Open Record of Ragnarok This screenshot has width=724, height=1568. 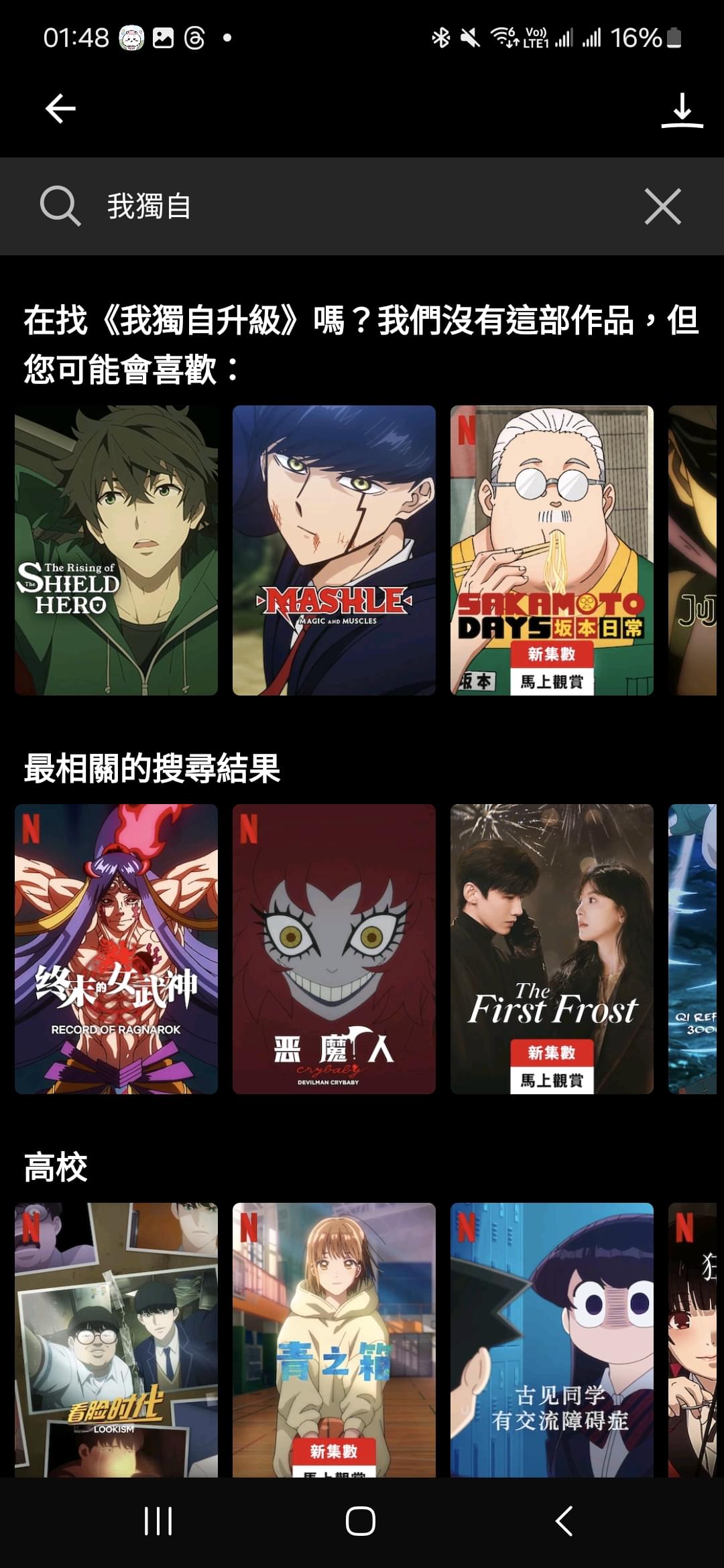point(116,949)
